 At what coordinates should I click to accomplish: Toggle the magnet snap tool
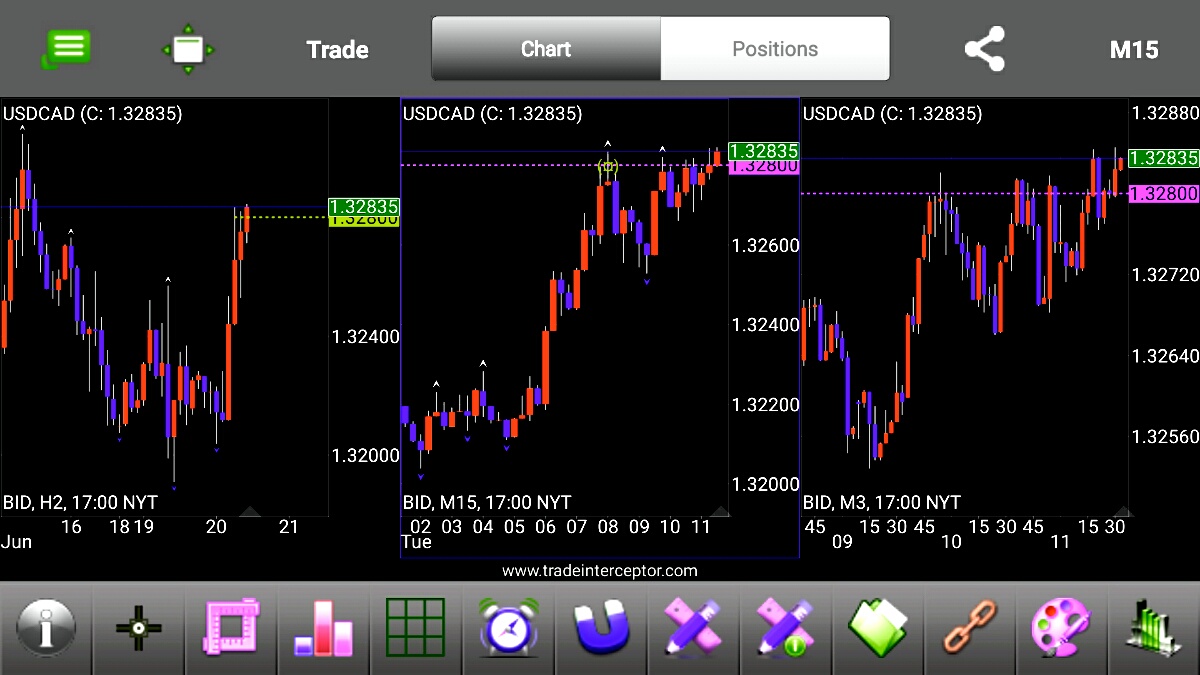pos(600,629)
